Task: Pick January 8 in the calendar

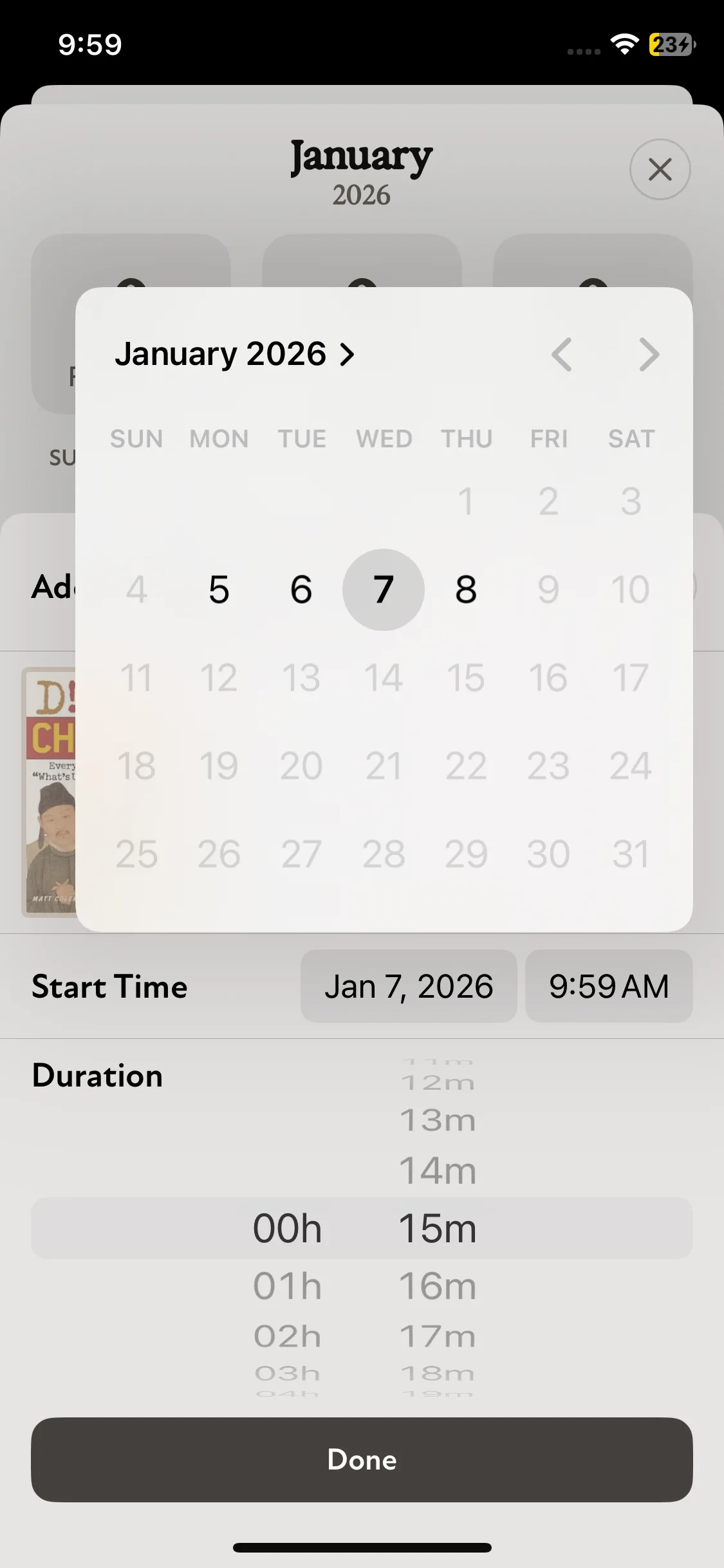Action: 466,590
